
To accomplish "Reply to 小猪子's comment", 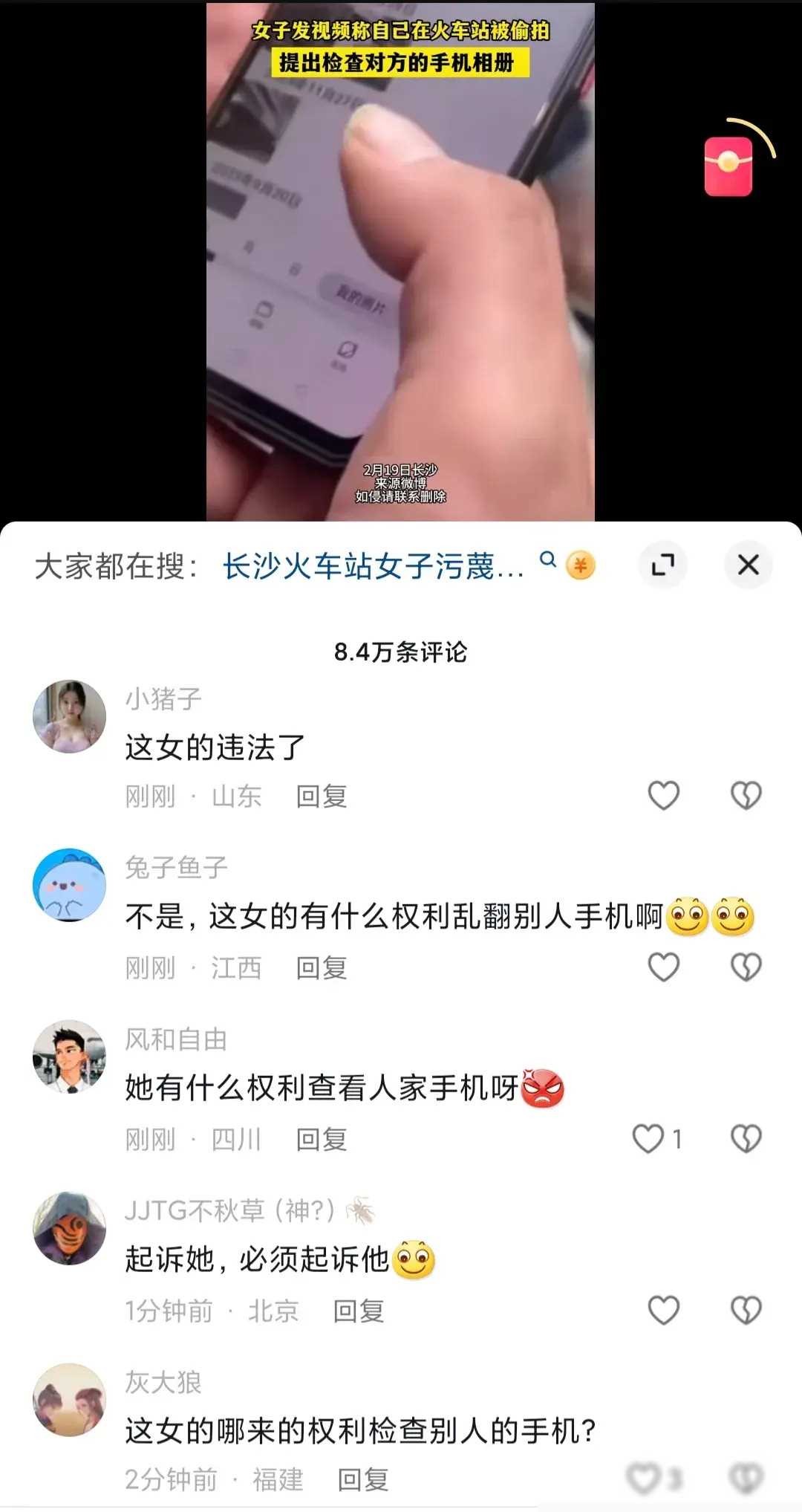I will 322,796.
